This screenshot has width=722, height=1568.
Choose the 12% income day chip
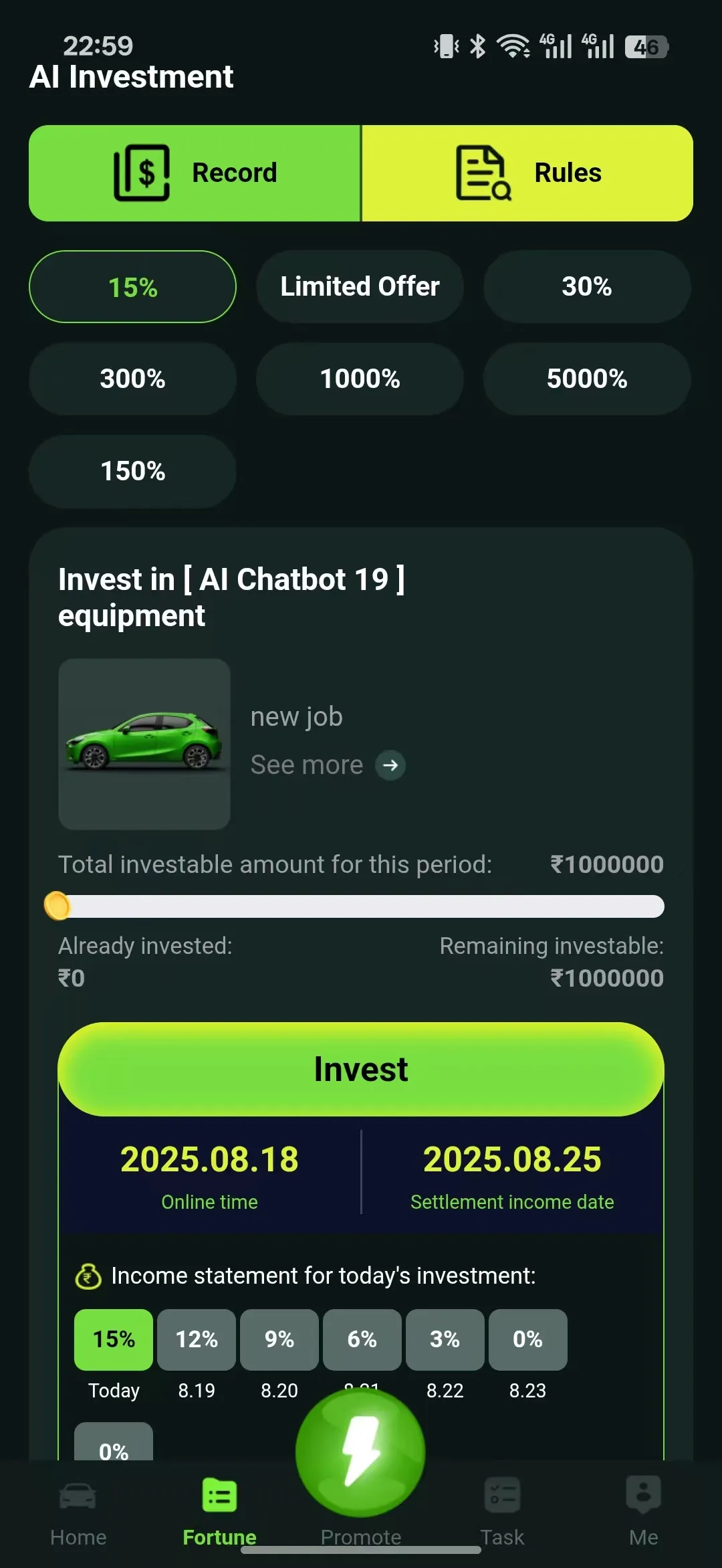point(196,1339)
